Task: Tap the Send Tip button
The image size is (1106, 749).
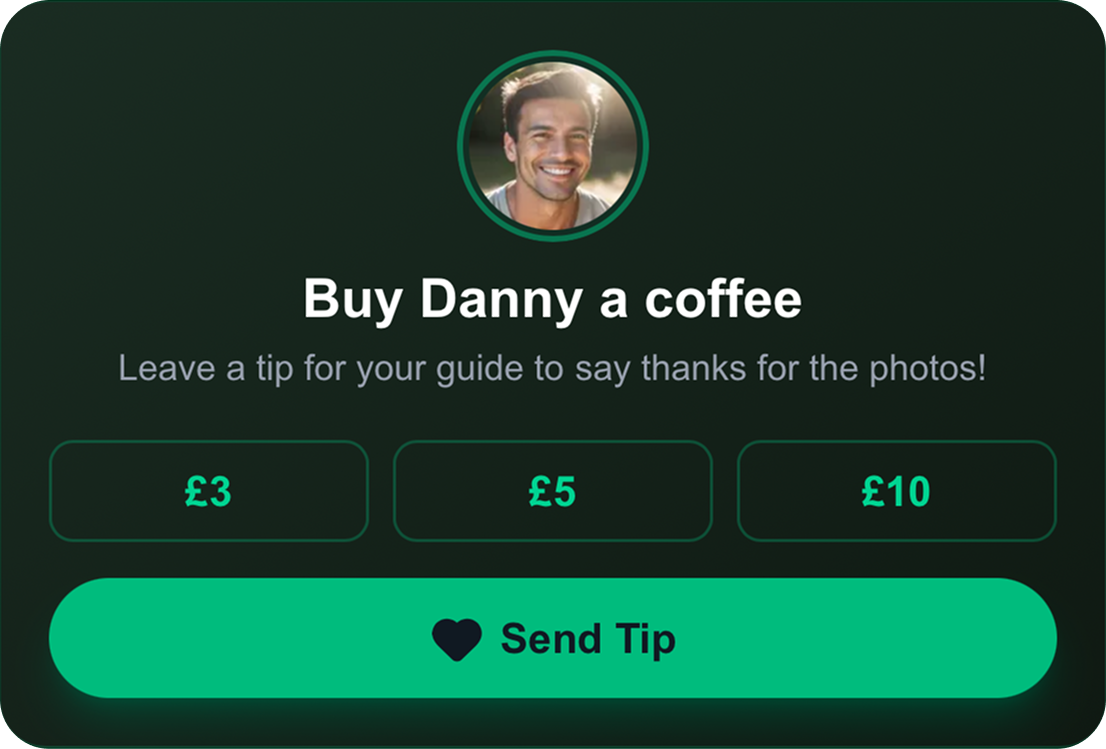Action: 552,638
